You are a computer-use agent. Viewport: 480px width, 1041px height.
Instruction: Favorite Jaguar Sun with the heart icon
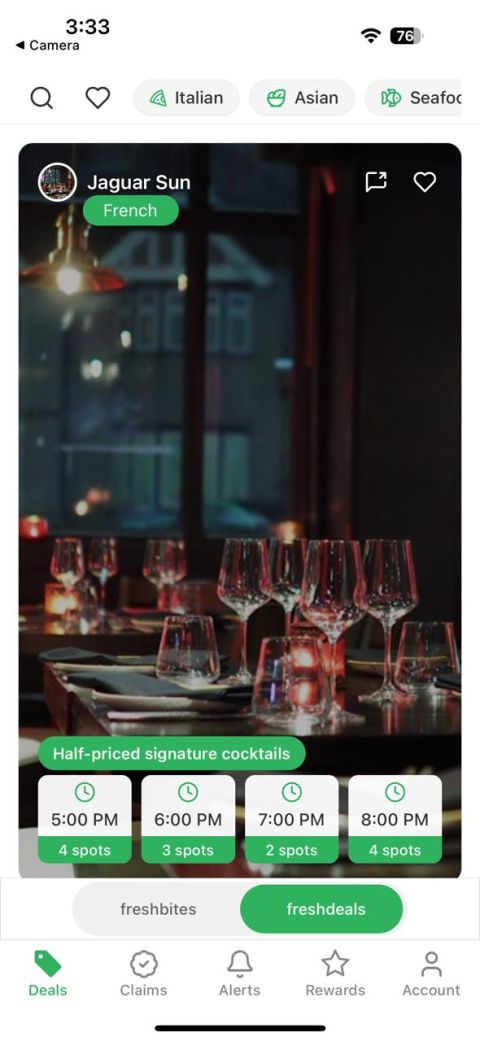pyautogui.click(x=425, y=181)
